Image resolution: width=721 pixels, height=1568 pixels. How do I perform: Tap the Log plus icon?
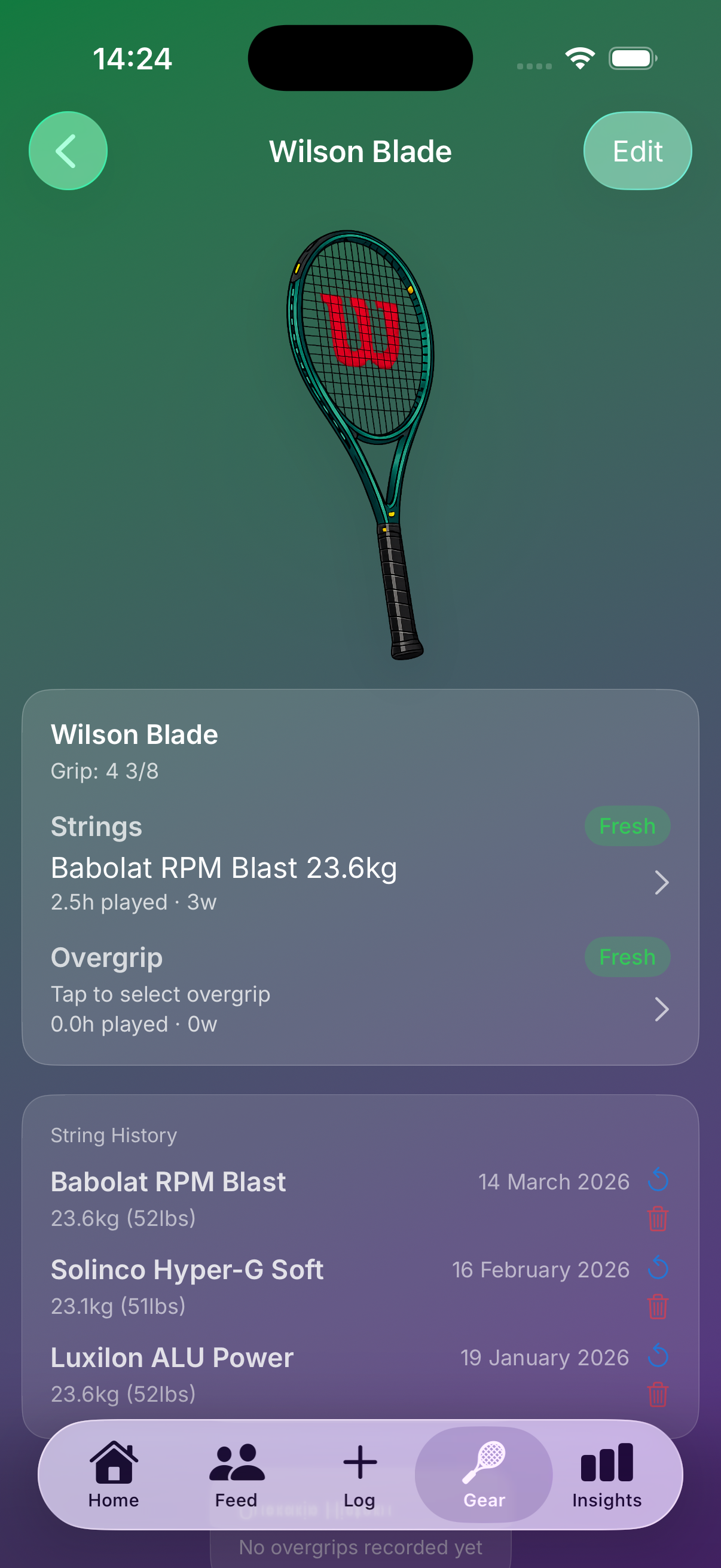point(358,1460)
